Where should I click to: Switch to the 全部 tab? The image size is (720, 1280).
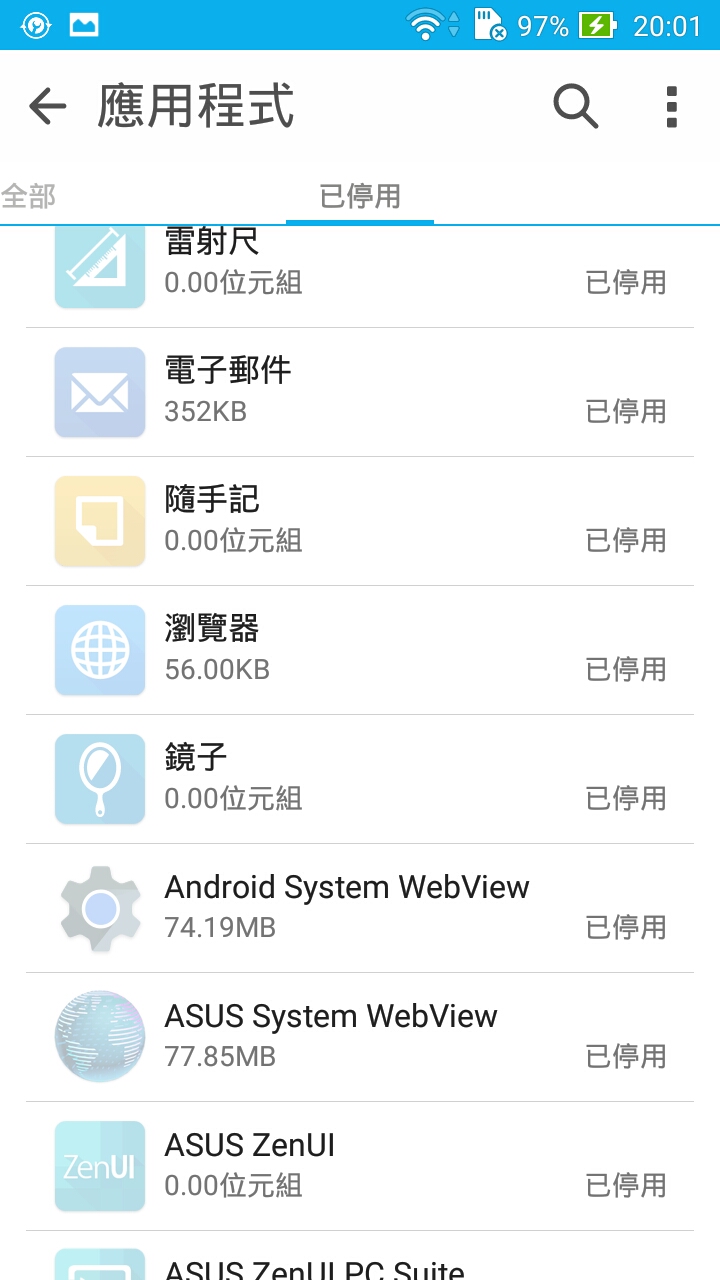[x=28, y=196]
